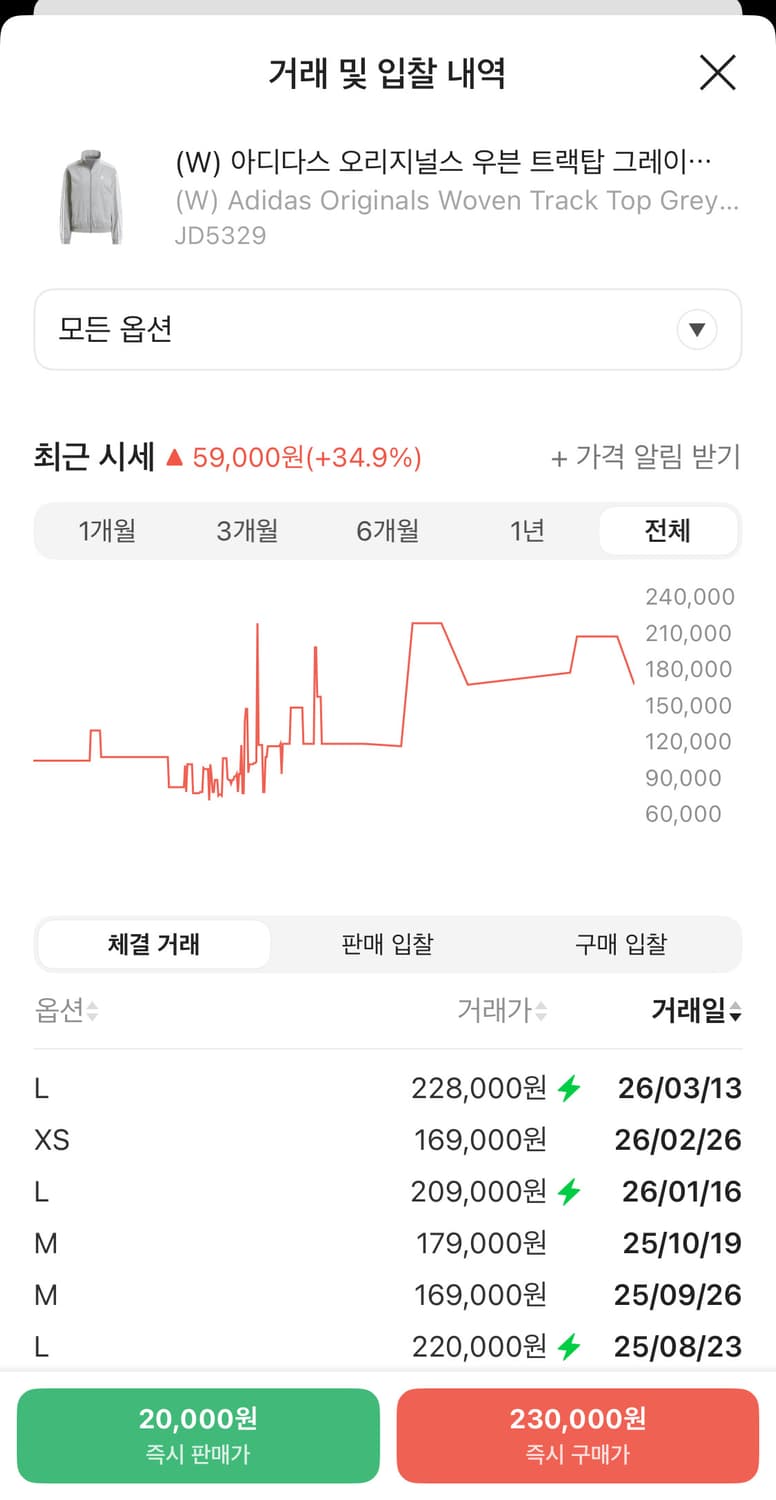Select the 1개월 chart period
The height and width of the screenshot is (1500, 776).
point(106,531)
